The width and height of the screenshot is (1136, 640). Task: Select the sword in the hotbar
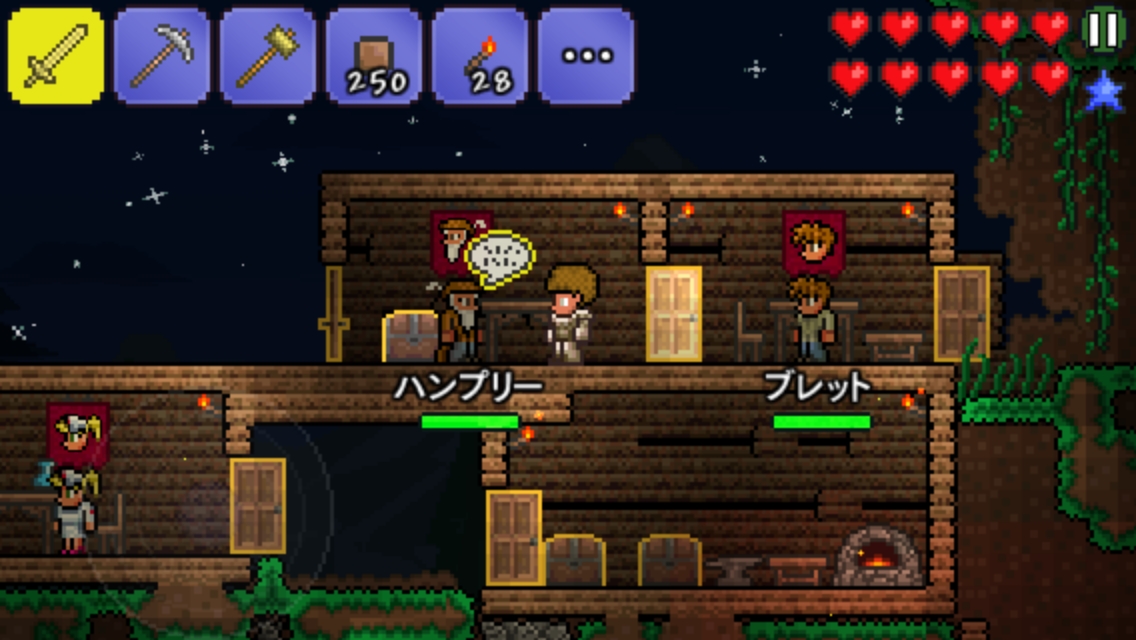[x=56, y=56]
